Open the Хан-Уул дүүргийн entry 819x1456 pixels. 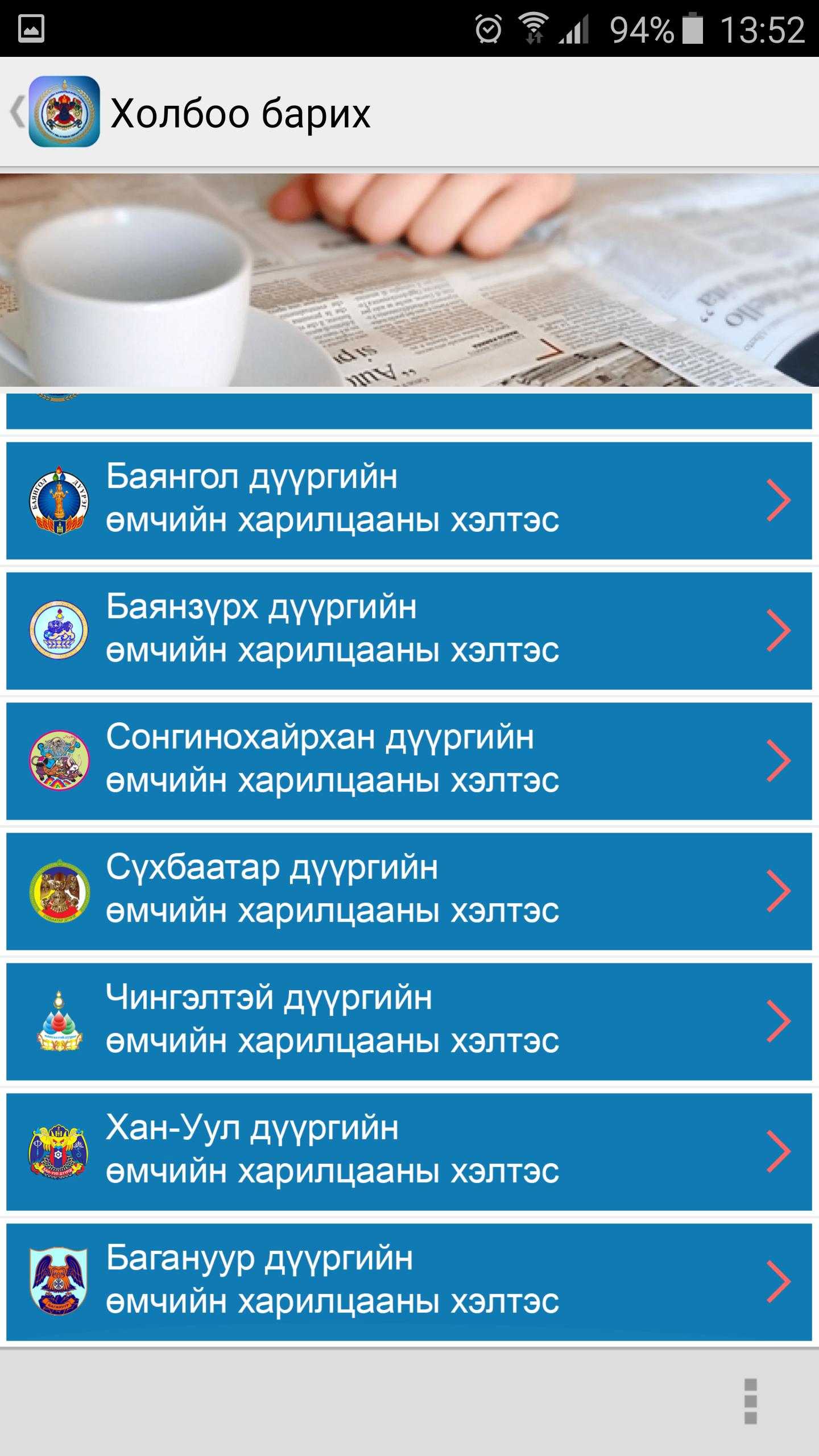point(408,1152)
